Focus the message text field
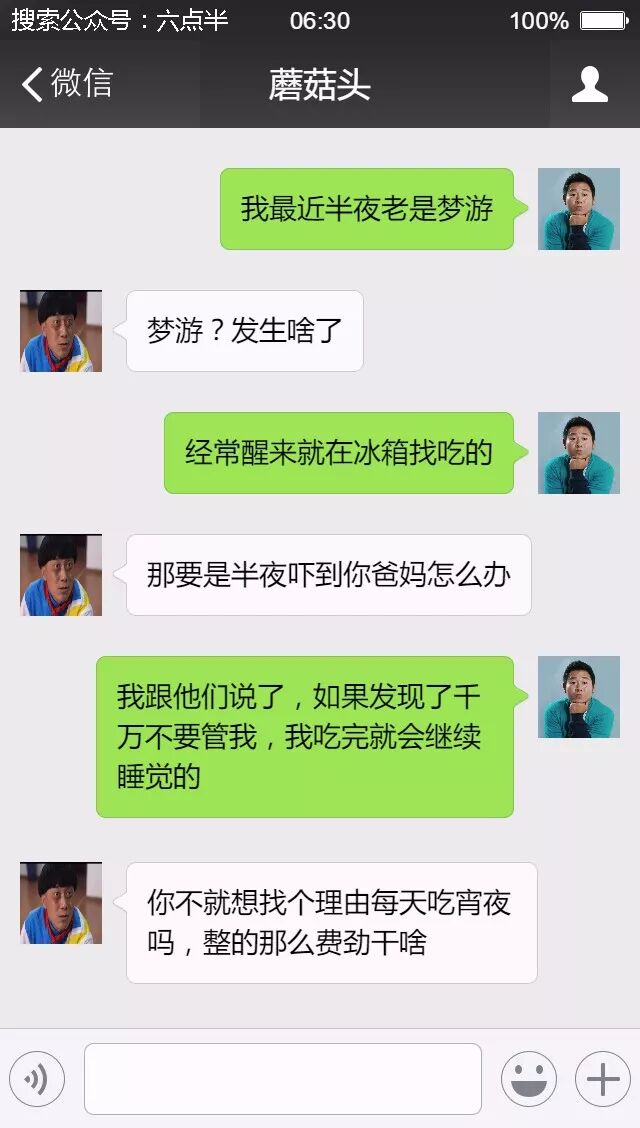The height and width of the screenshot is (1128, 640). 282,1079
